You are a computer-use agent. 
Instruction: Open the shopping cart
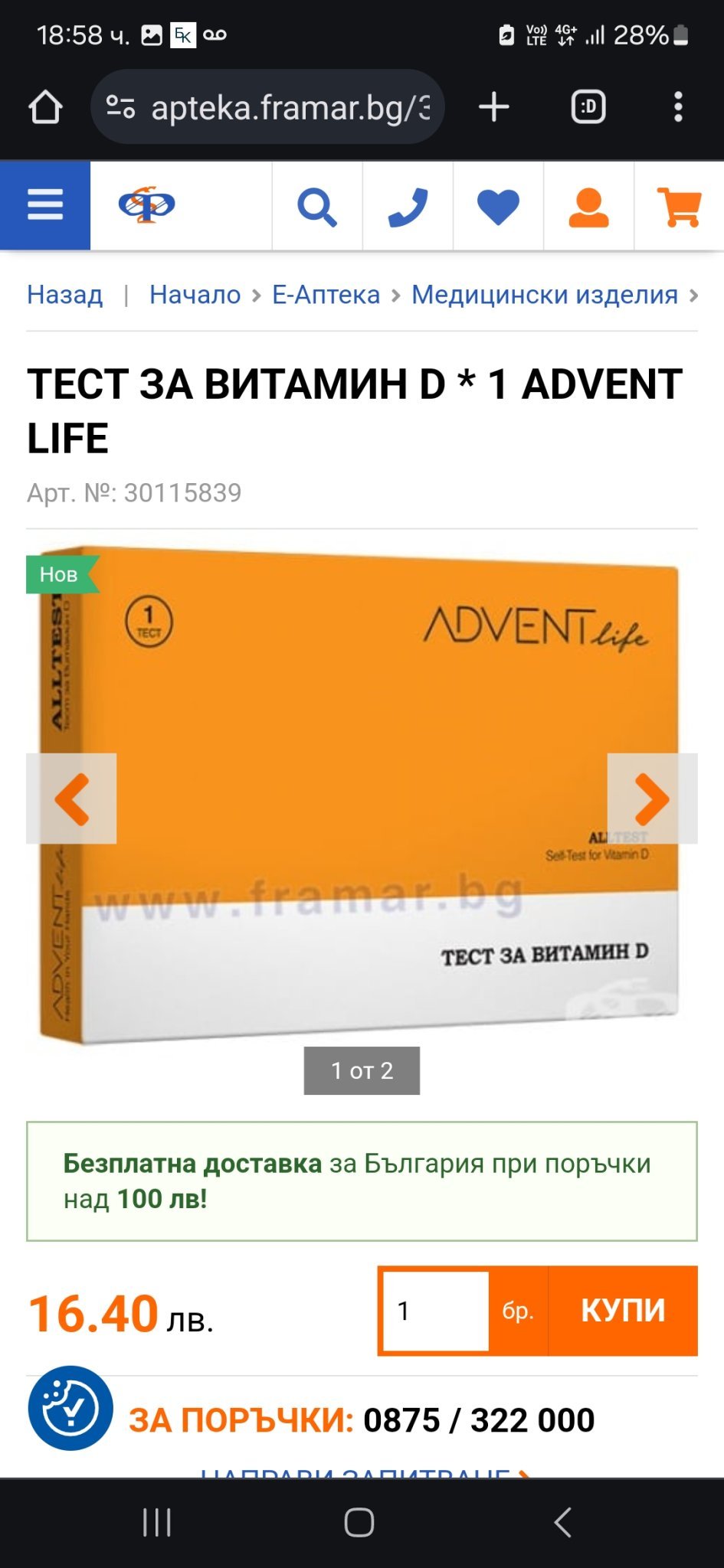[x=679, y=206]
